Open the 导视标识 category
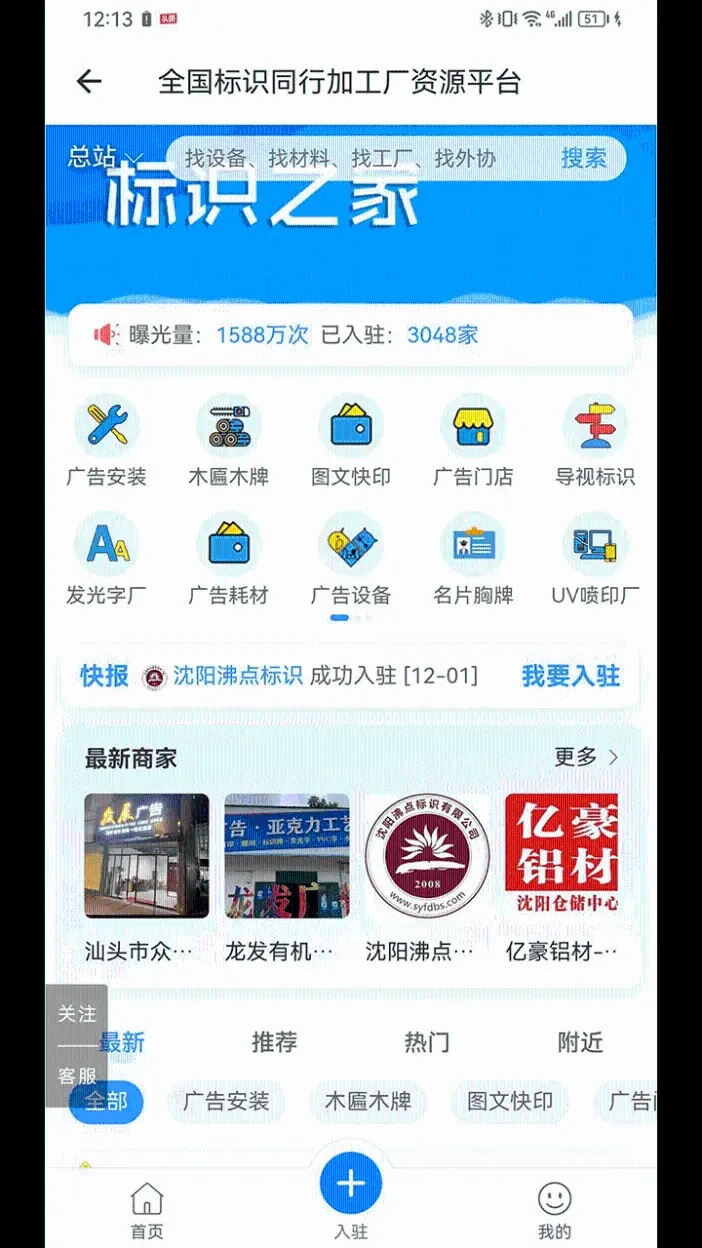702x1248 pixels. coord(595,440)
